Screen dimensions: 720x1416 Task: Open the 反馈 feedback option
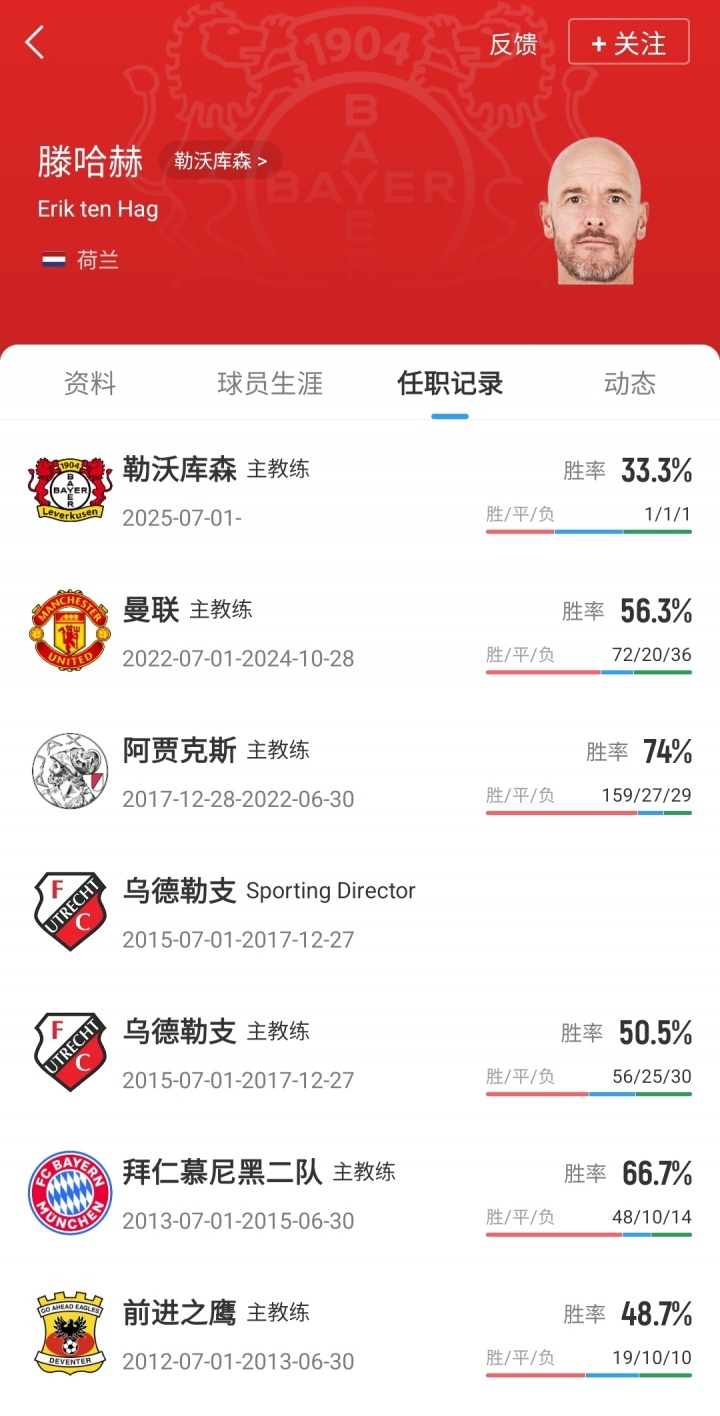(513, 44)
